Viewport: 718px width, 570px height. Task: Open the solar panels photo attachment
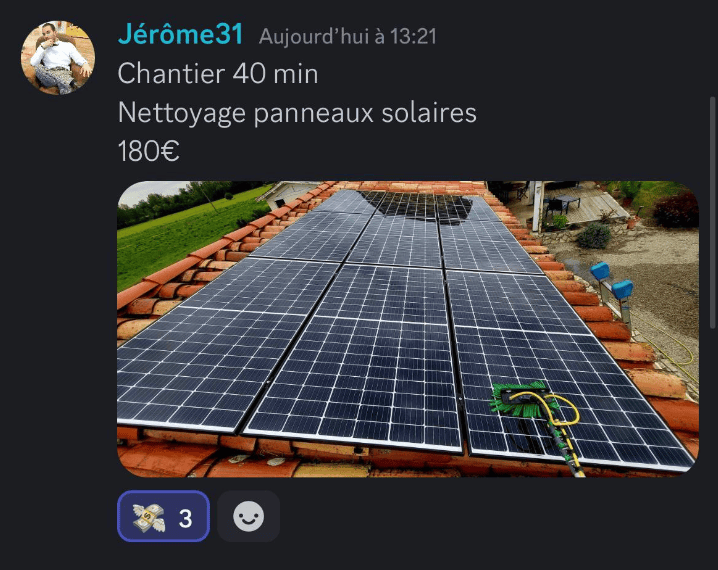pos(408,328)
